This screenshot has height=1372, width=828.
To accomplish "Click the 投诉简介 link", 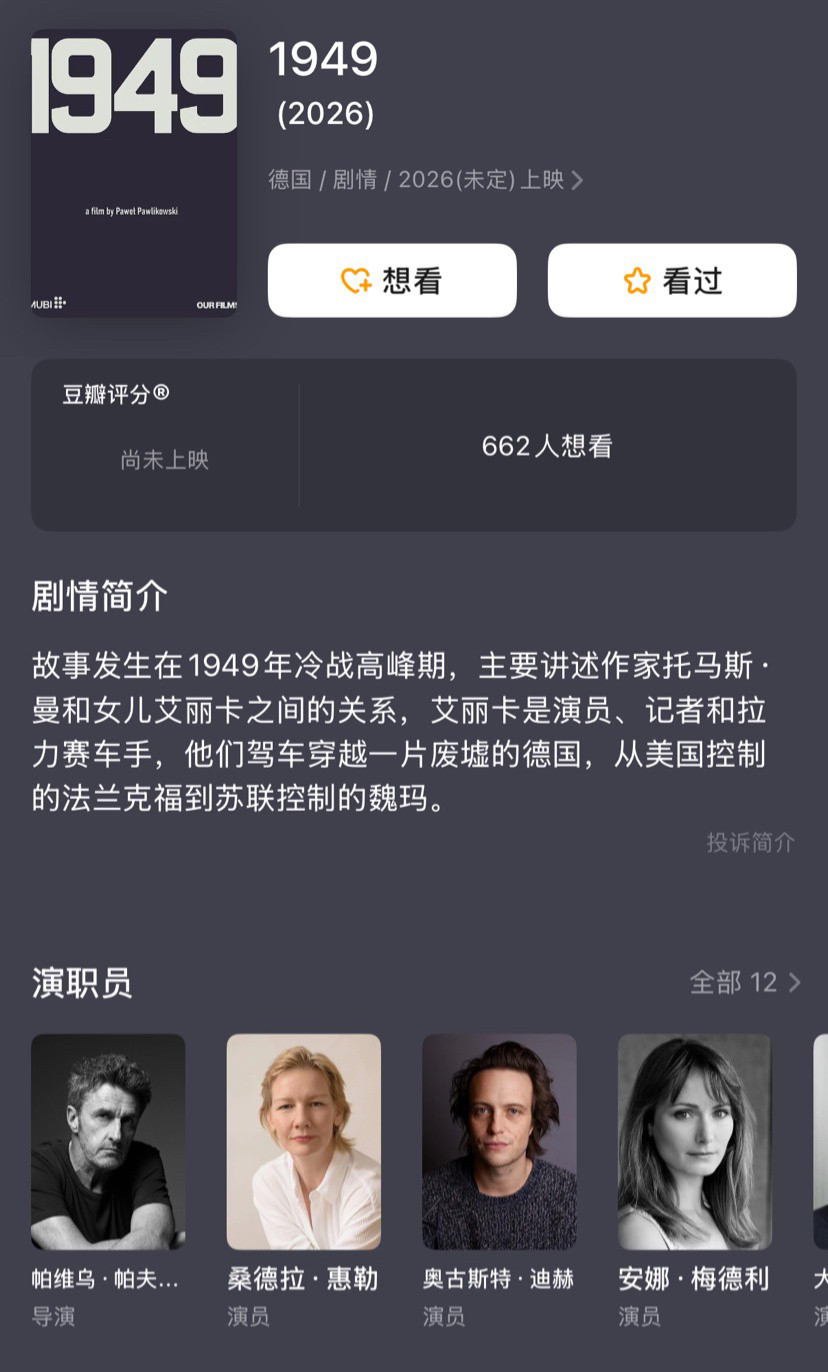I will (x=748, y=842).
